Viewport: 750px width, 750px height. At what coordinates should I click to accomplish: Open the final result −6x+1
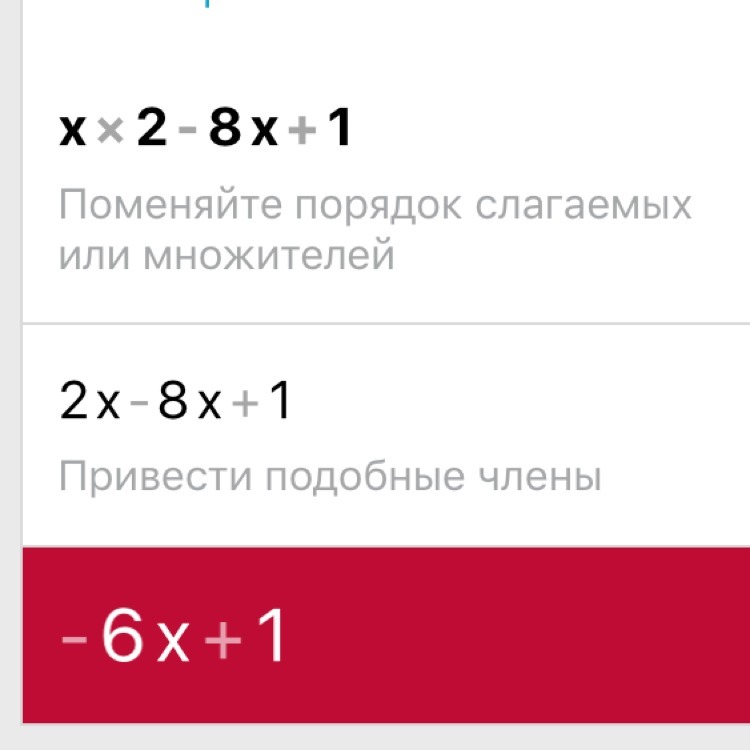(x=385, y=636)
